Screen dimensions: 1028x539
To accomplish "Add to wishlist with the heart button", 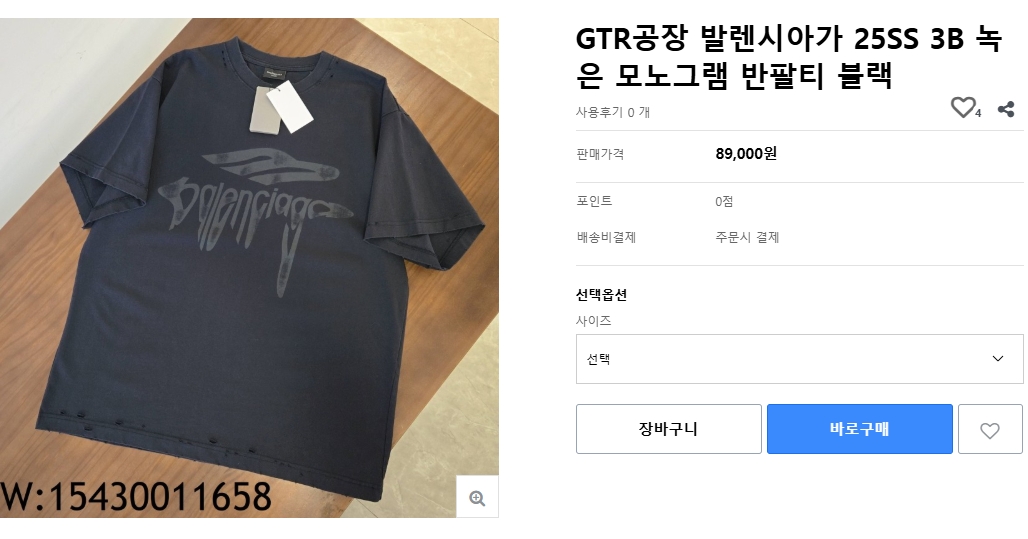I will (989, 430).
